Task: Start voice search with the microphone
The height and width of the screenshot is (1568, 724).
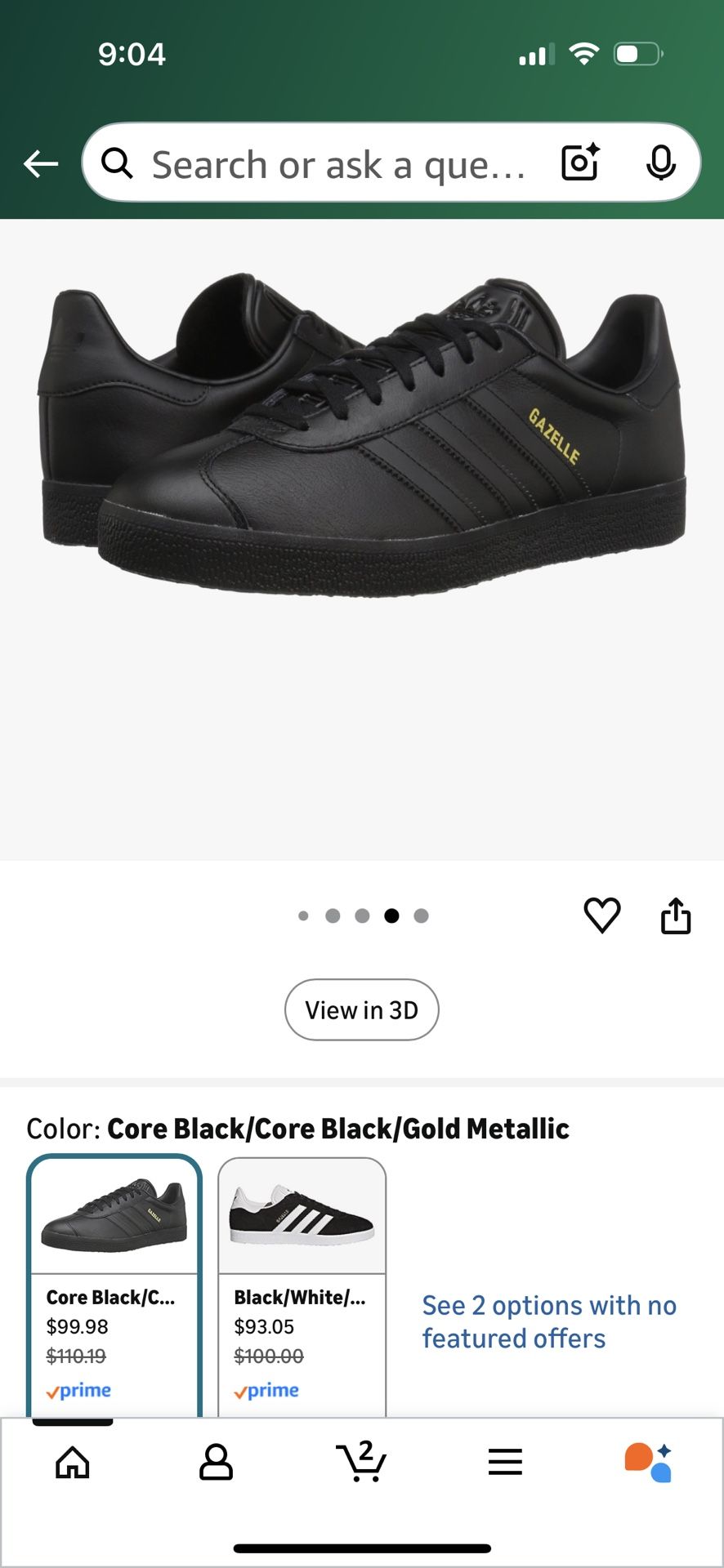Action: [660, 163]
